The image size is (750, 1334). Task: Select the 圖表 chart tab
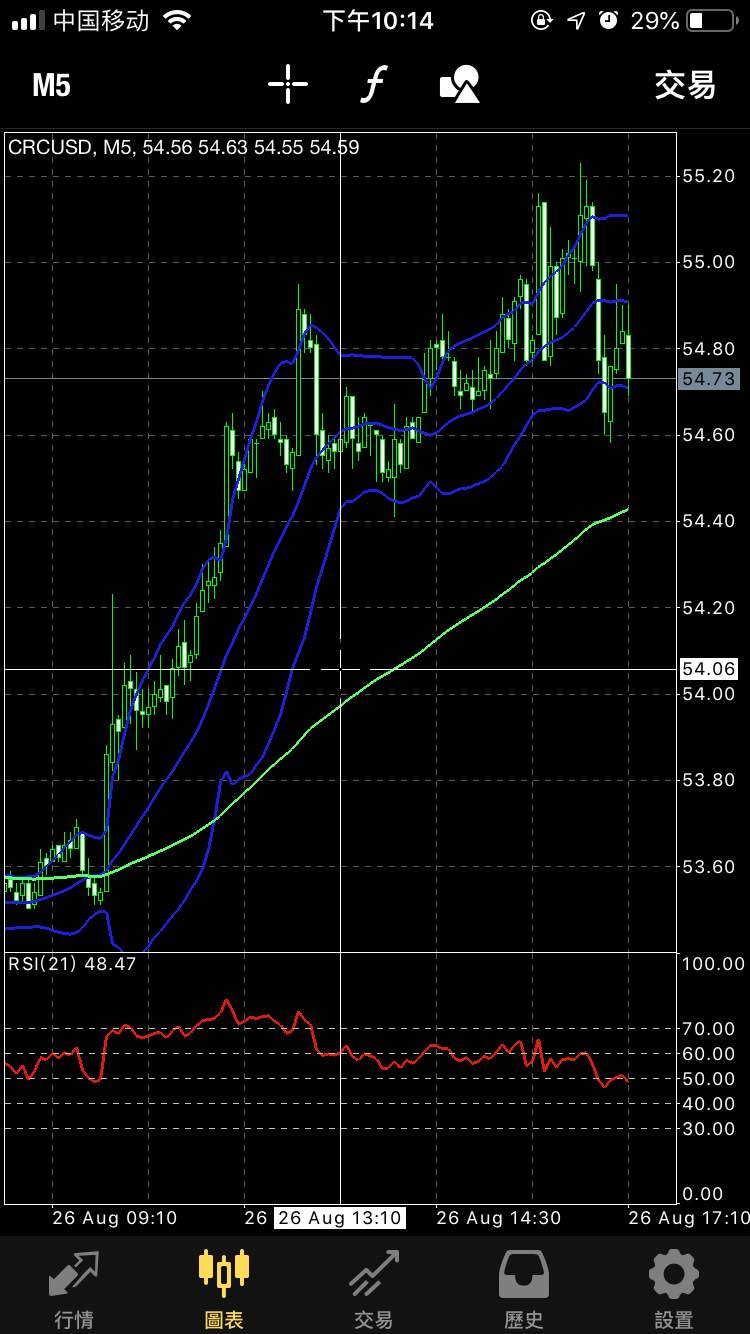(224, 1289)
